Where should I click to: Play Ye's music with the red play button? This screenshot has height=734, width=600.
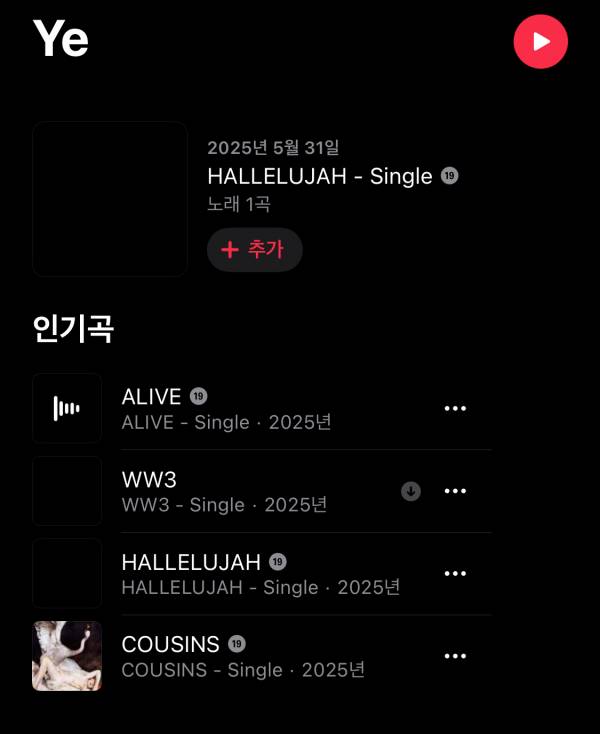pyautogui.click(x=540, y=41)
